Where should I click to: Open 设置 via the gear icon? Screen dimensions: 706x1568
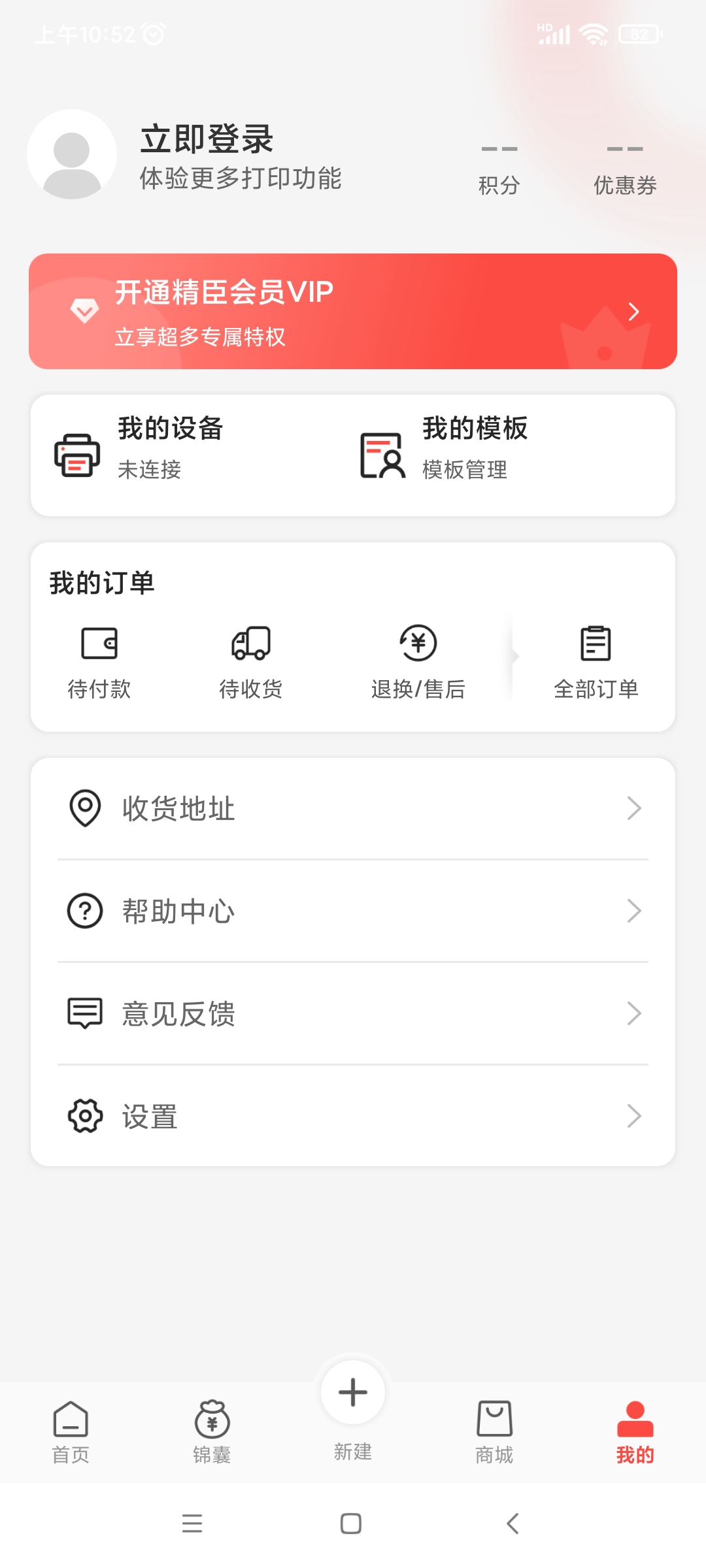[84, 1116]
